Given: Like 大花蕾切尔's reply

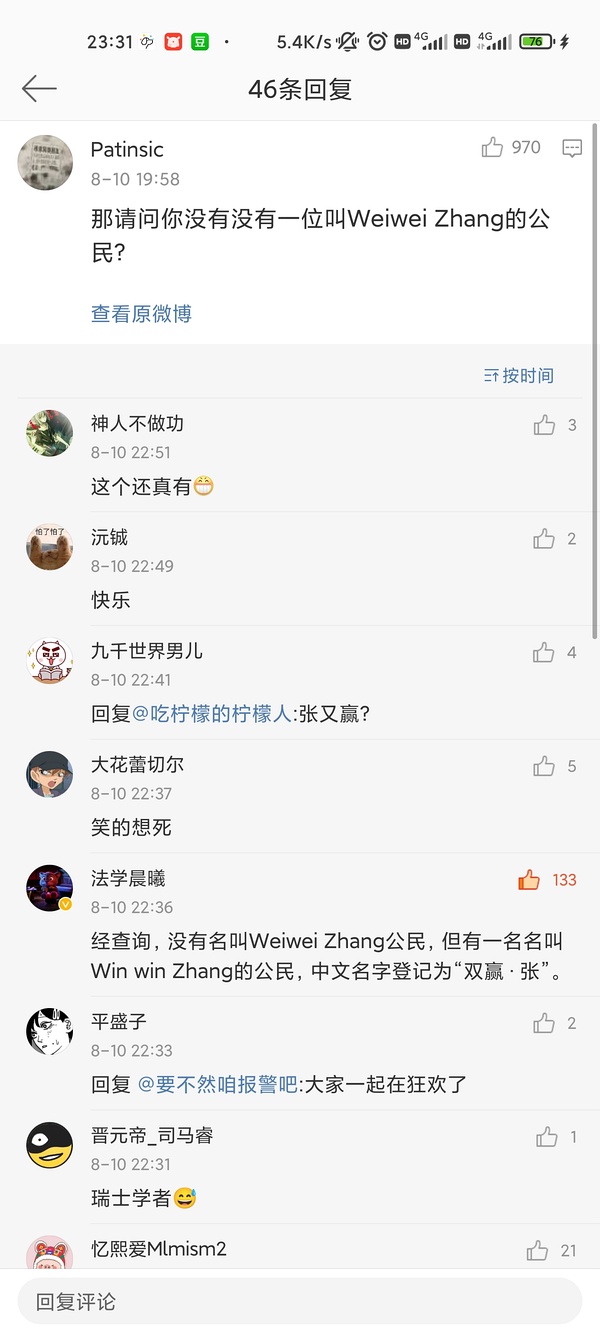Looking at the screenshot, I should click(x=544, y=767).
